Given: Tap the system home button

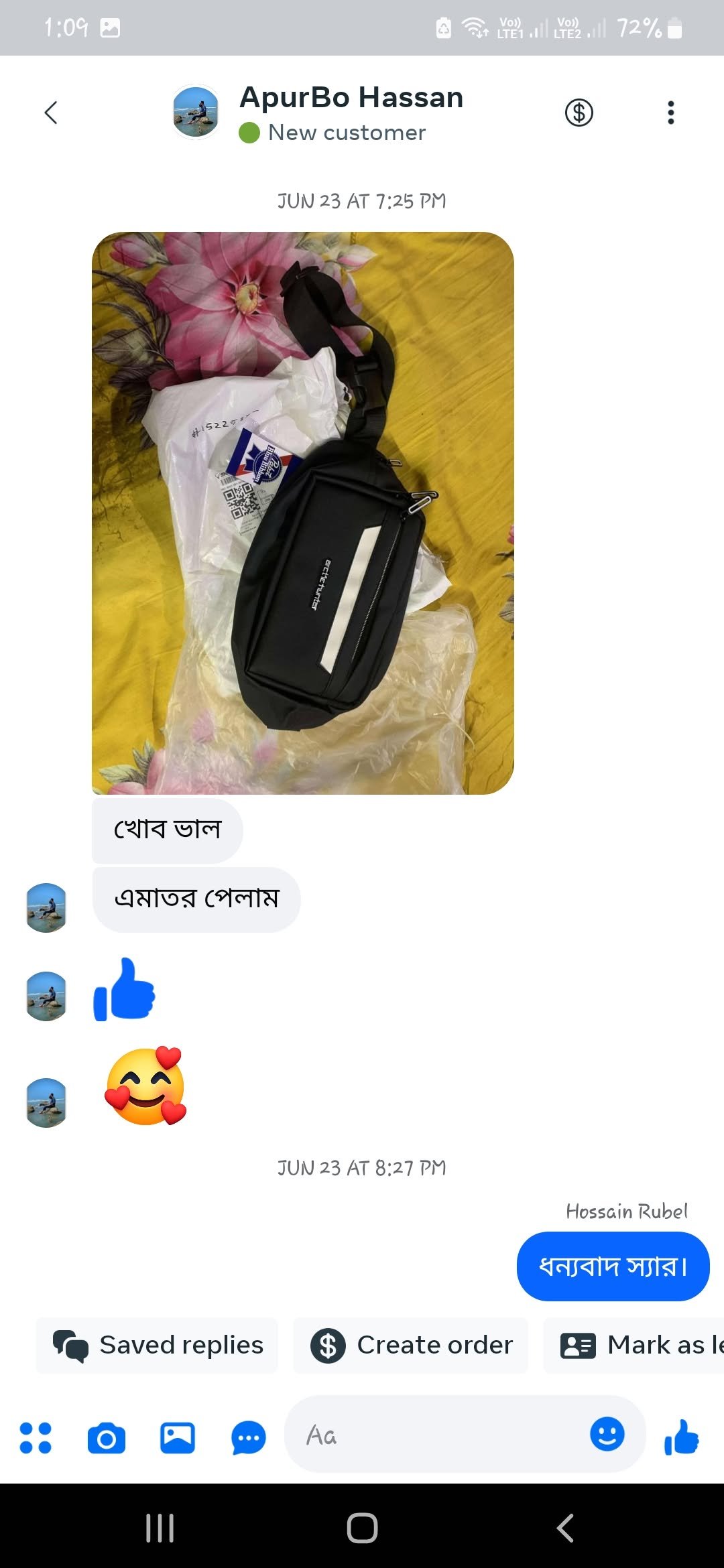Looking at the screenshot, I should click(x=362, y=1528).
